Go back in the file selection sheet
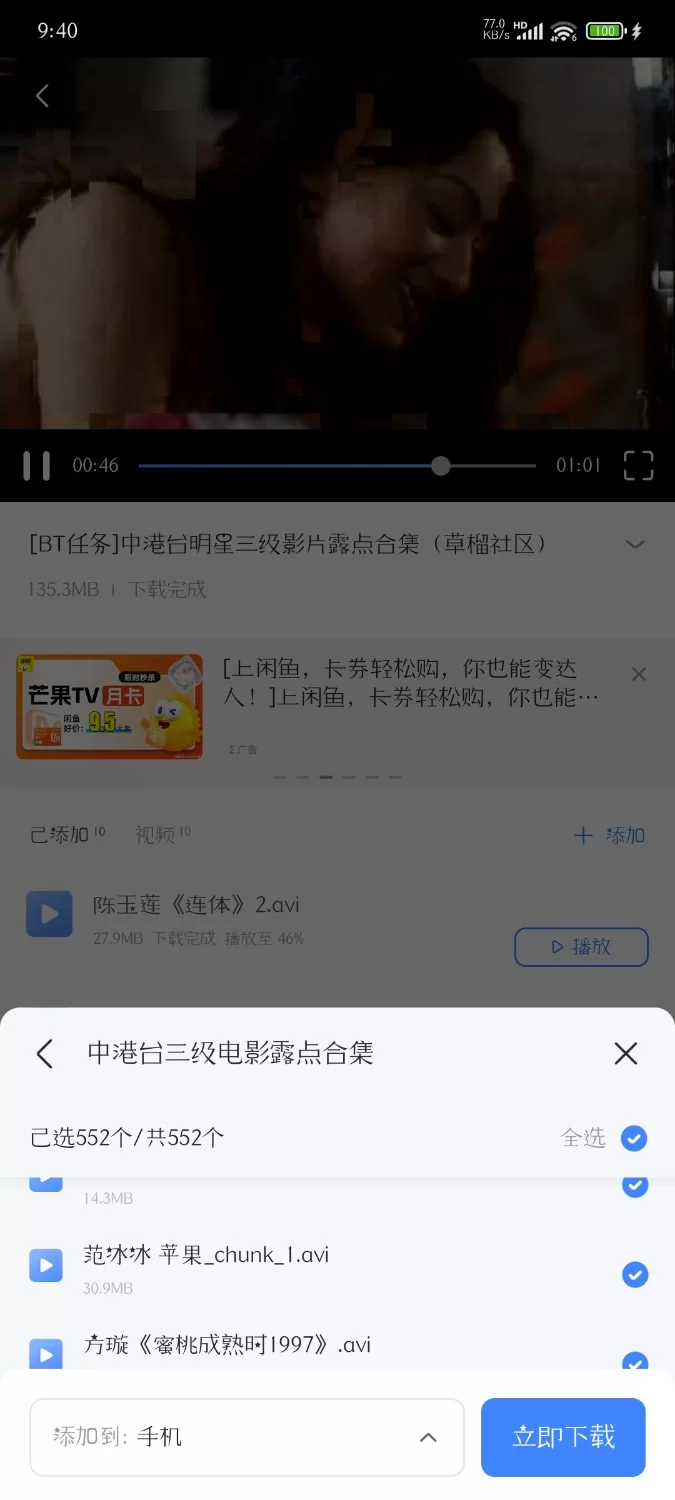Viewport: 675px width, 1500px height. (x=44, y=1053)
